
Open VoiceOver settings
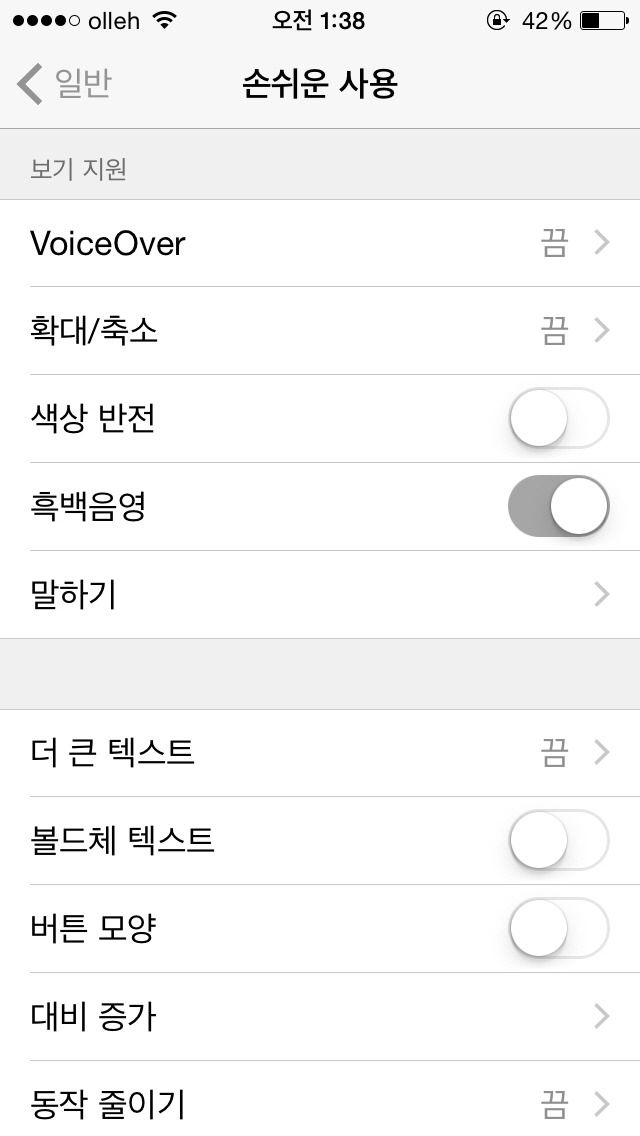[320, 243]
